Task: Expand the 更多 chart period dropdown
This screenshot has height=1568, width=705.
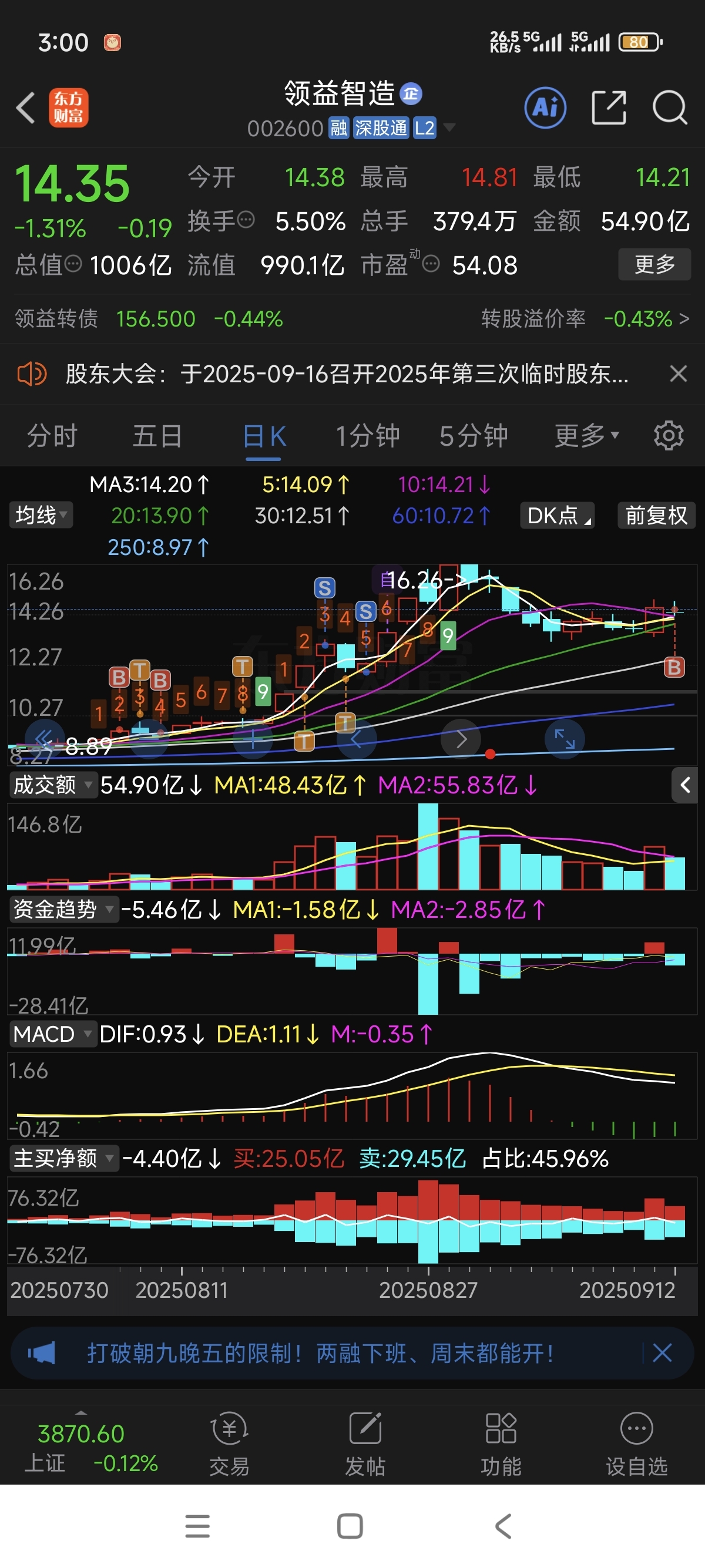Action: 586,436
